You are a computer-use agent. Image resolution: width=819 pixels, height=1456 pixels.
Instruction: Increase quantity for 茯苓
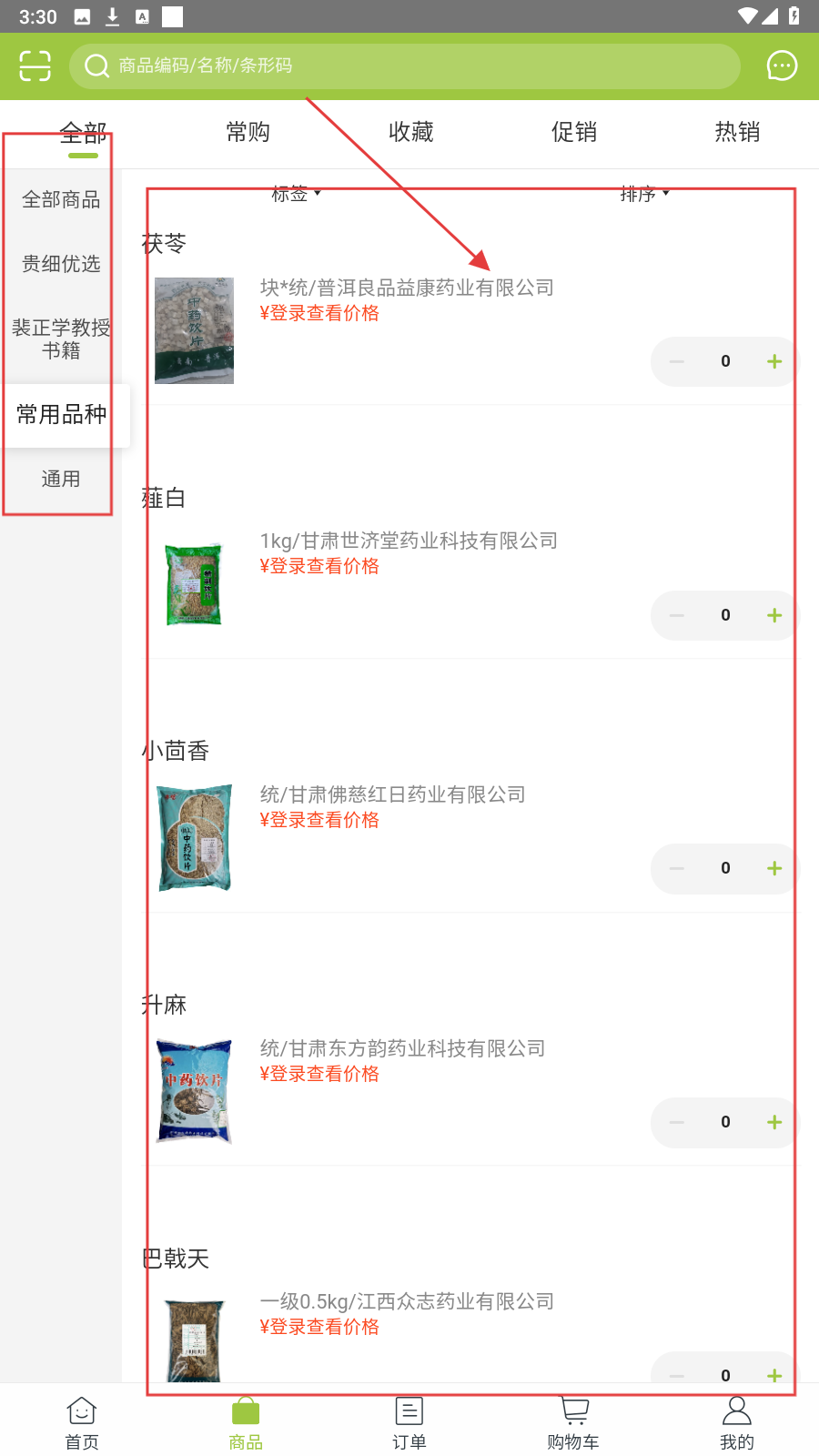pyautogui.click(x=774, y=361)
